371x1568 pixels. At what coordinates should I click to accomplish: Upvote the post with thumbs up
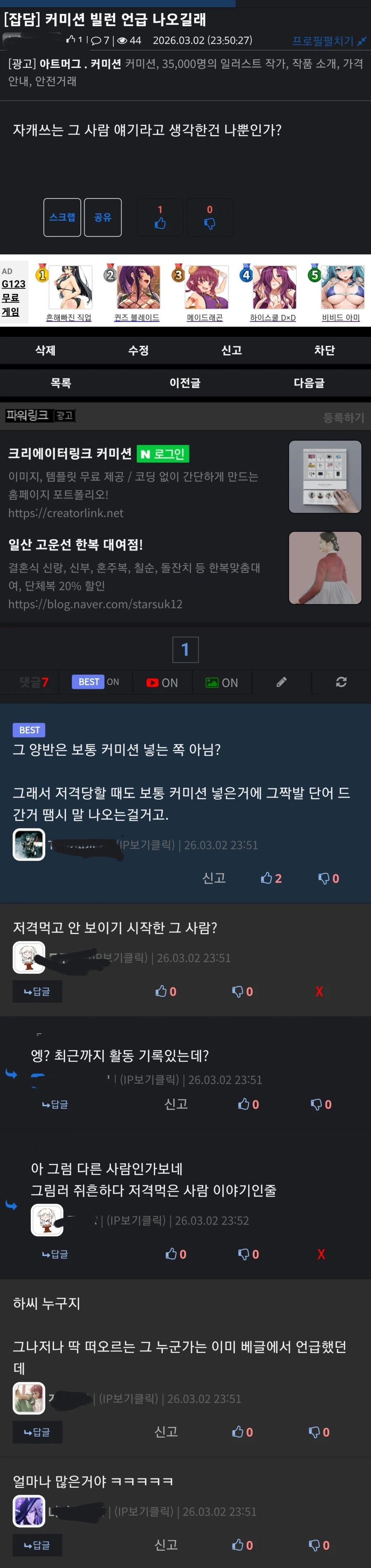[x=160, y=218]
